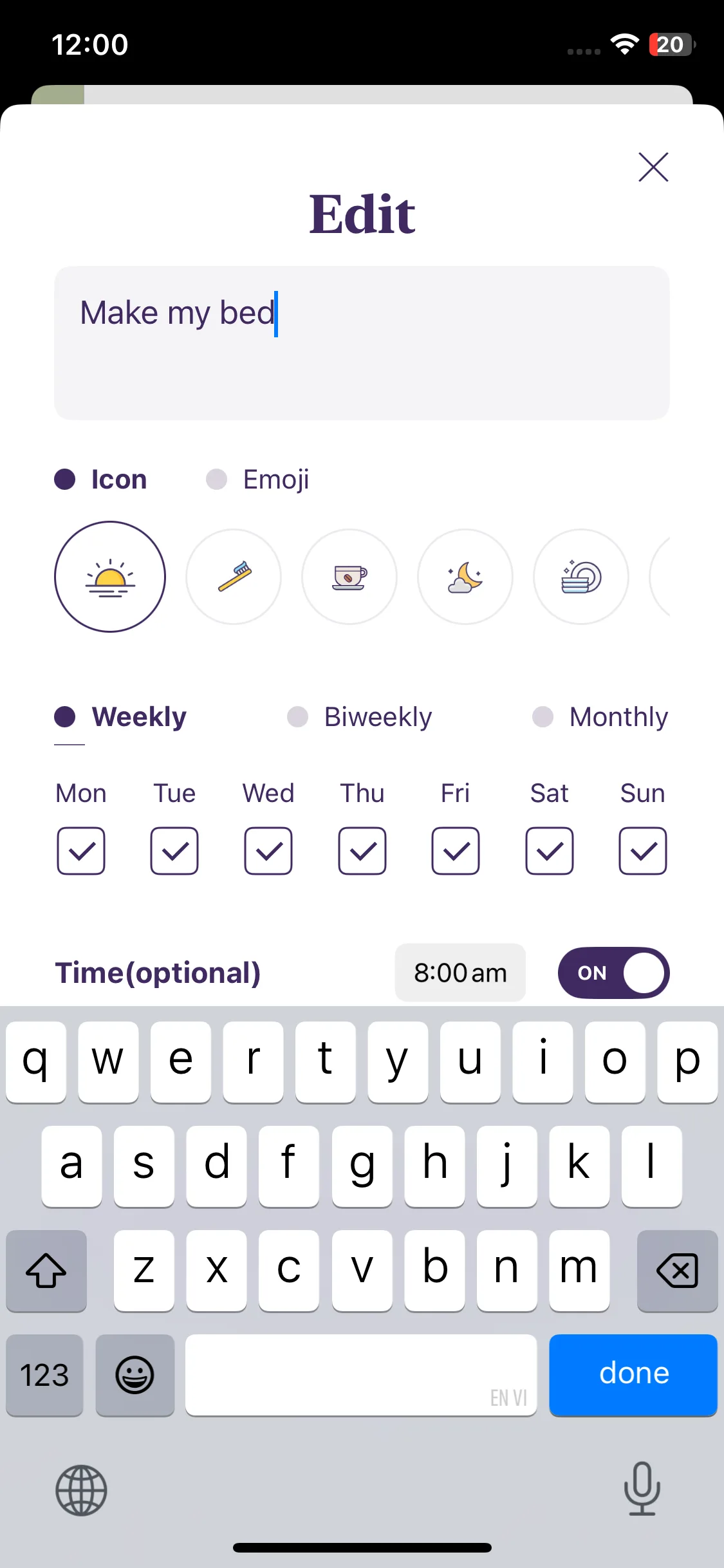
Task: Close the Edit dialog
Action: click(653, 167)
